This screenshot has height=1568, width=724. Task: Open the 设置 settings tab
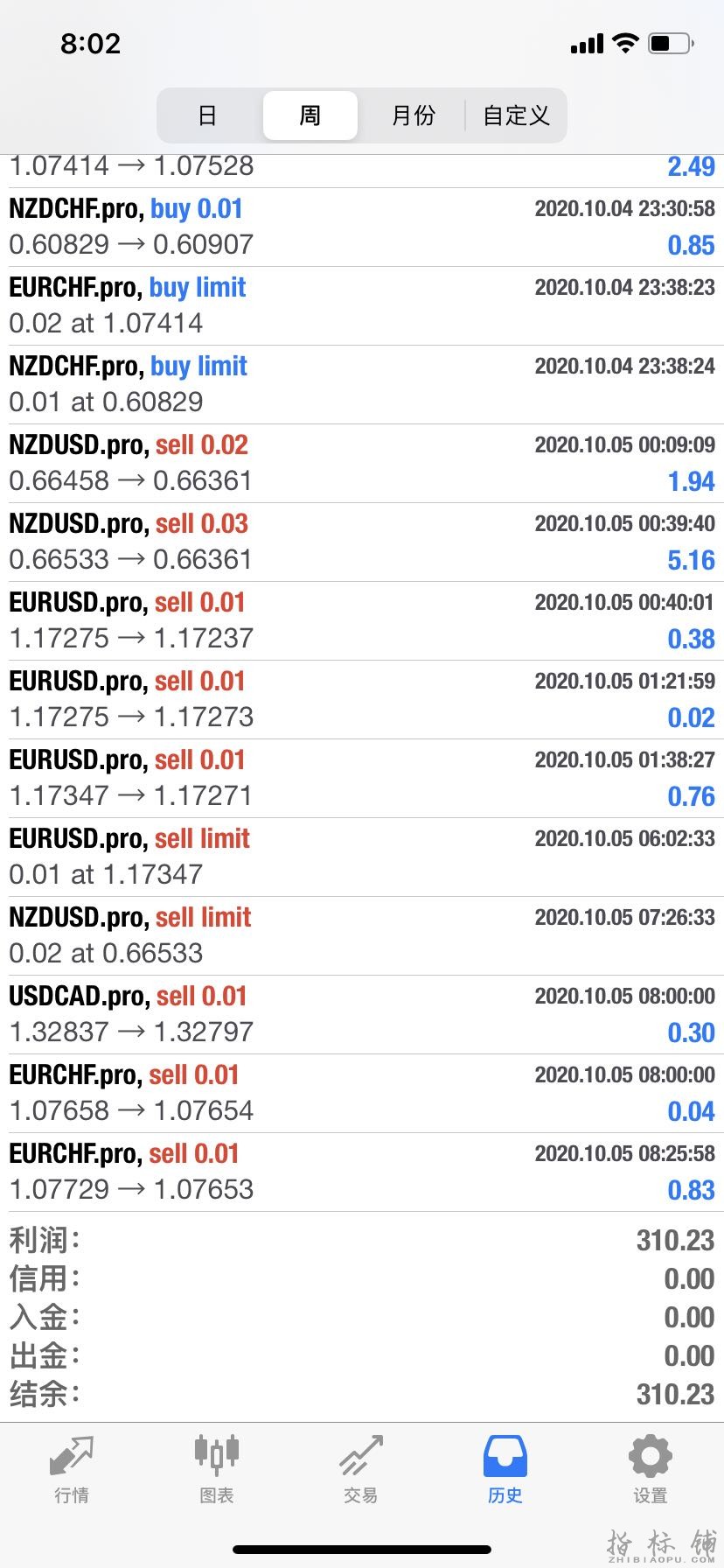[x=650, y=1470]
